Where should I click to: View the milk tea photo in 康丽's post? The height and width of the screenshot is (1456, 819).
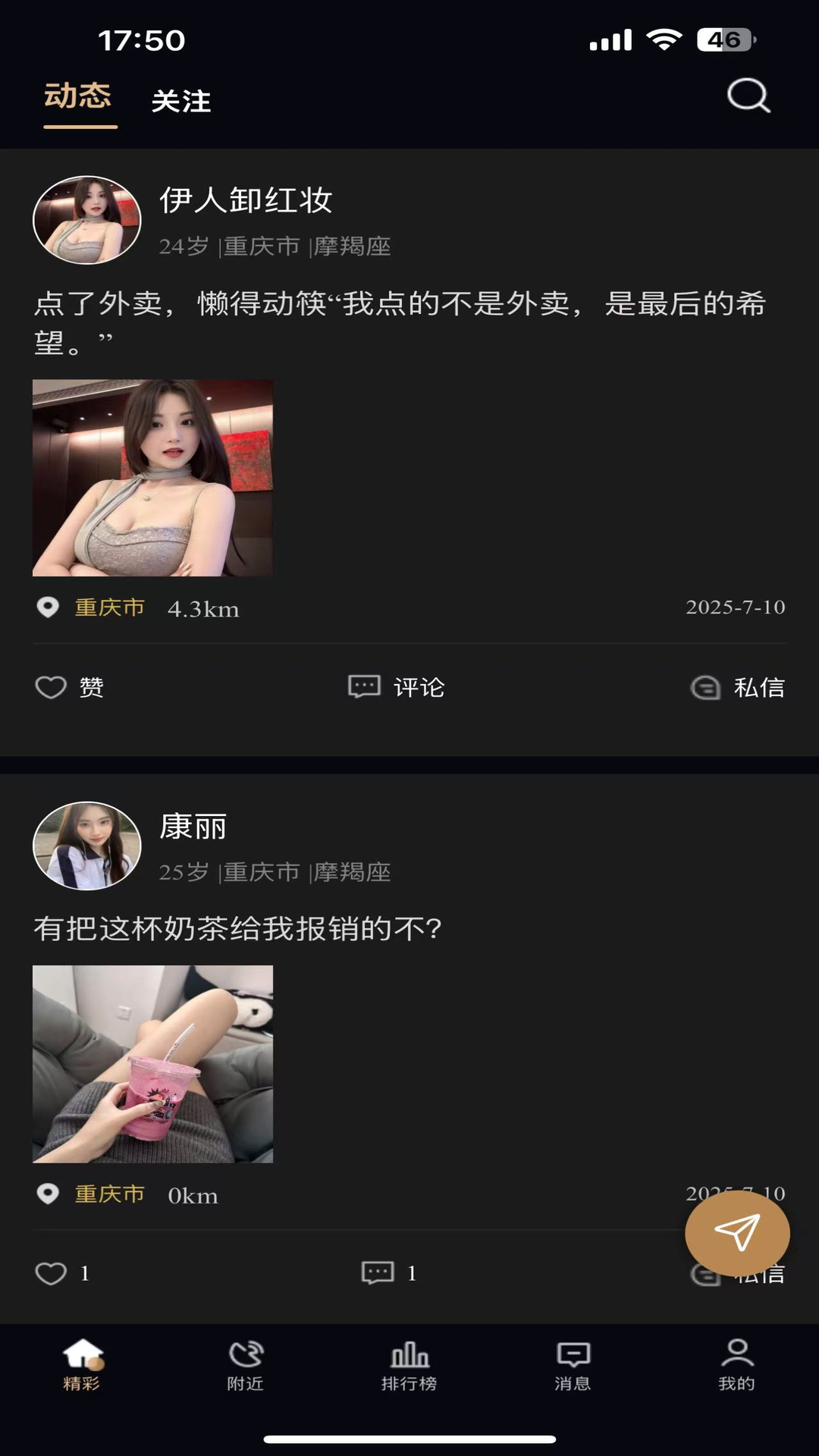[153, 1063]
